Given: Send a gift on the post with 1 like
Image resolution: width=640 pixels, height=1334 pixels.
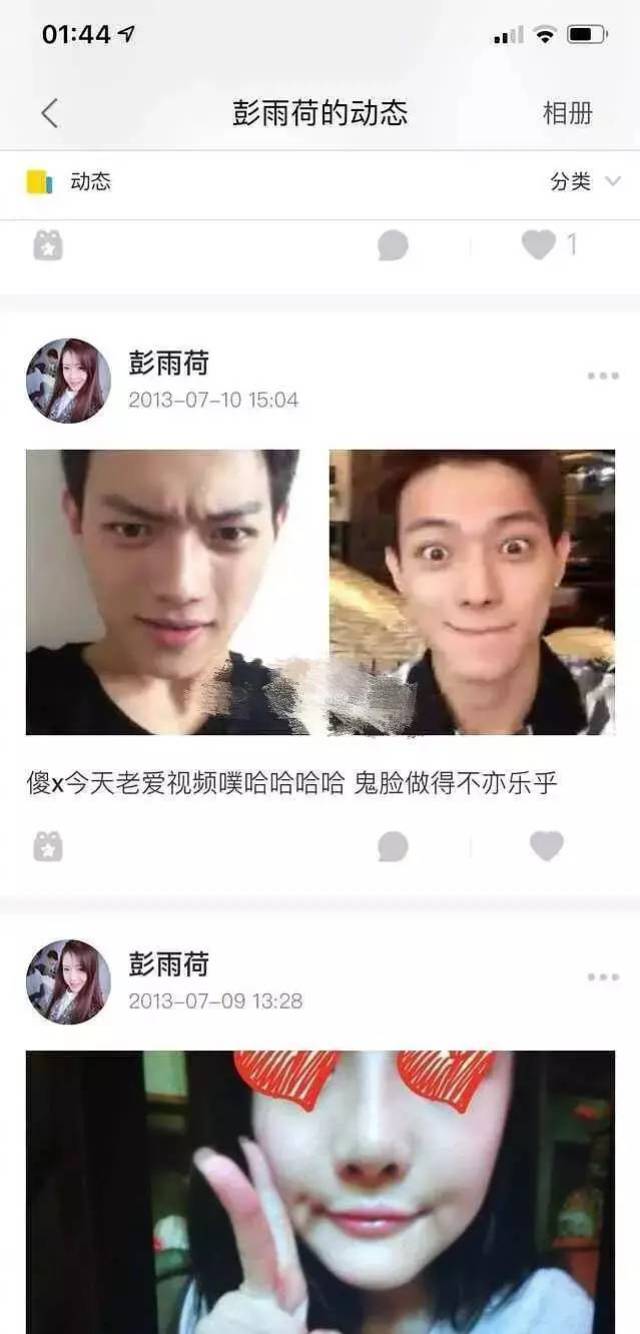Looking at the screenshot, I should (48, 245).
